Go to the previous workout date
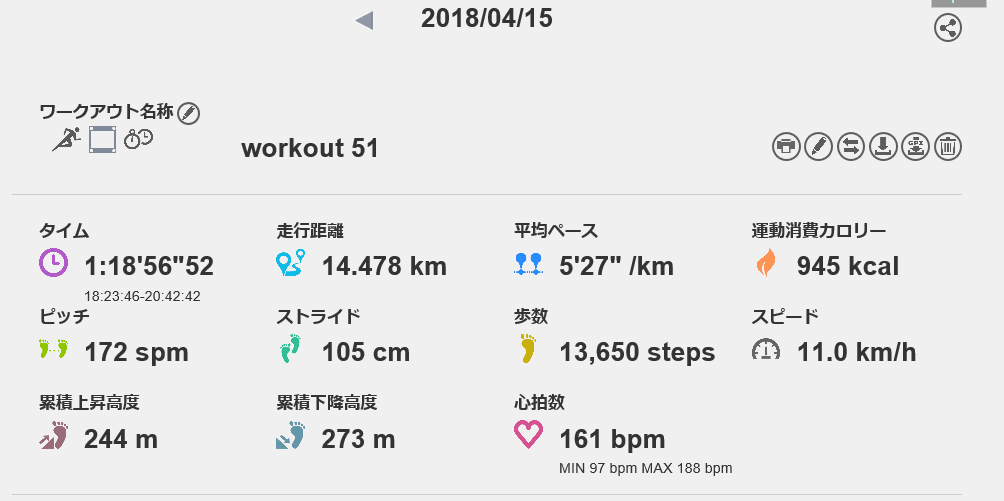Viewport: 1004px width, 501px height. tap(365, 20)
